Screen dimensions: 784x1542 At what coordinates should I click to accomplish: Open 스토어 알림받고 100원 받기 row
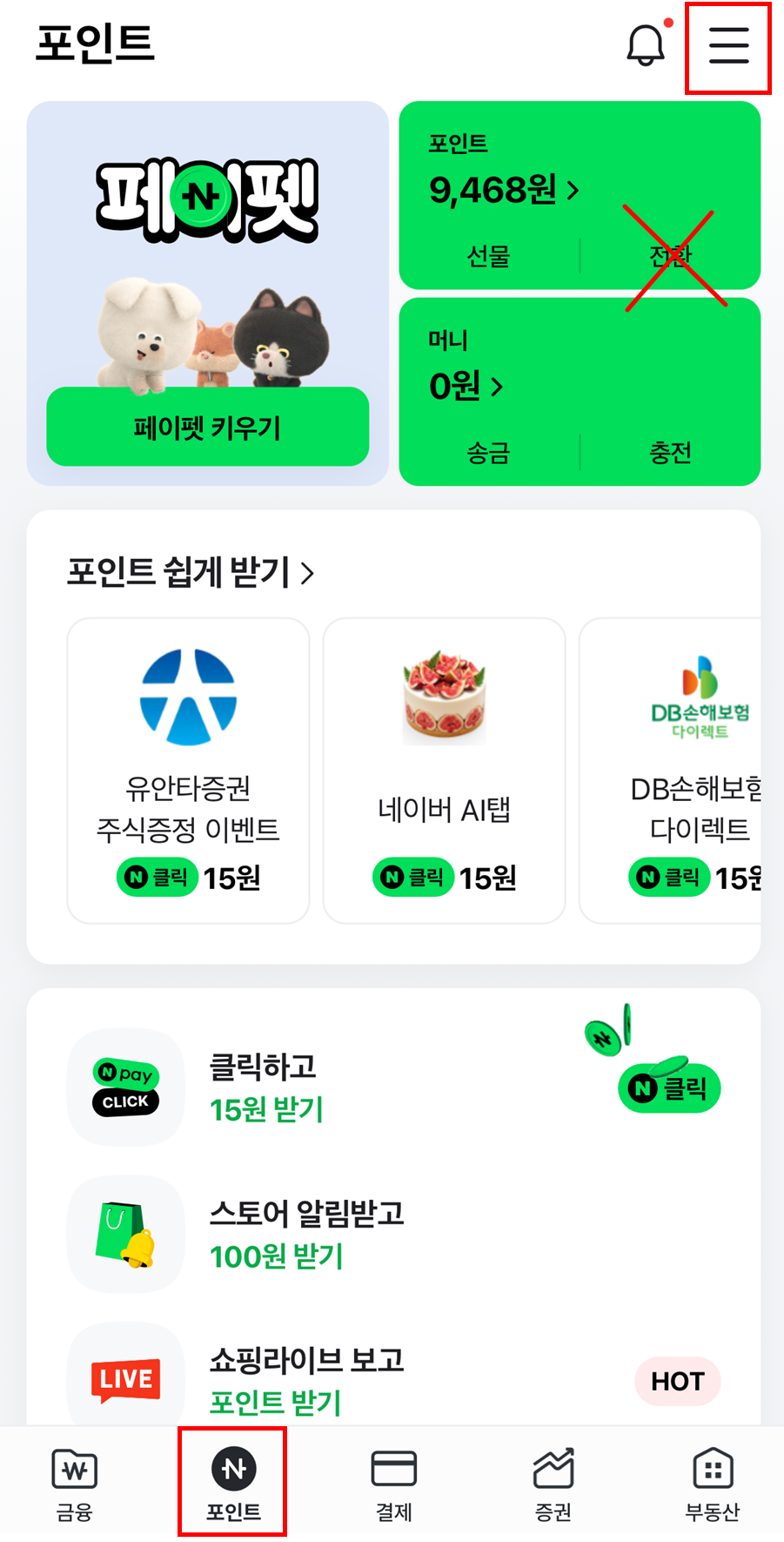tap(393, 1234)
